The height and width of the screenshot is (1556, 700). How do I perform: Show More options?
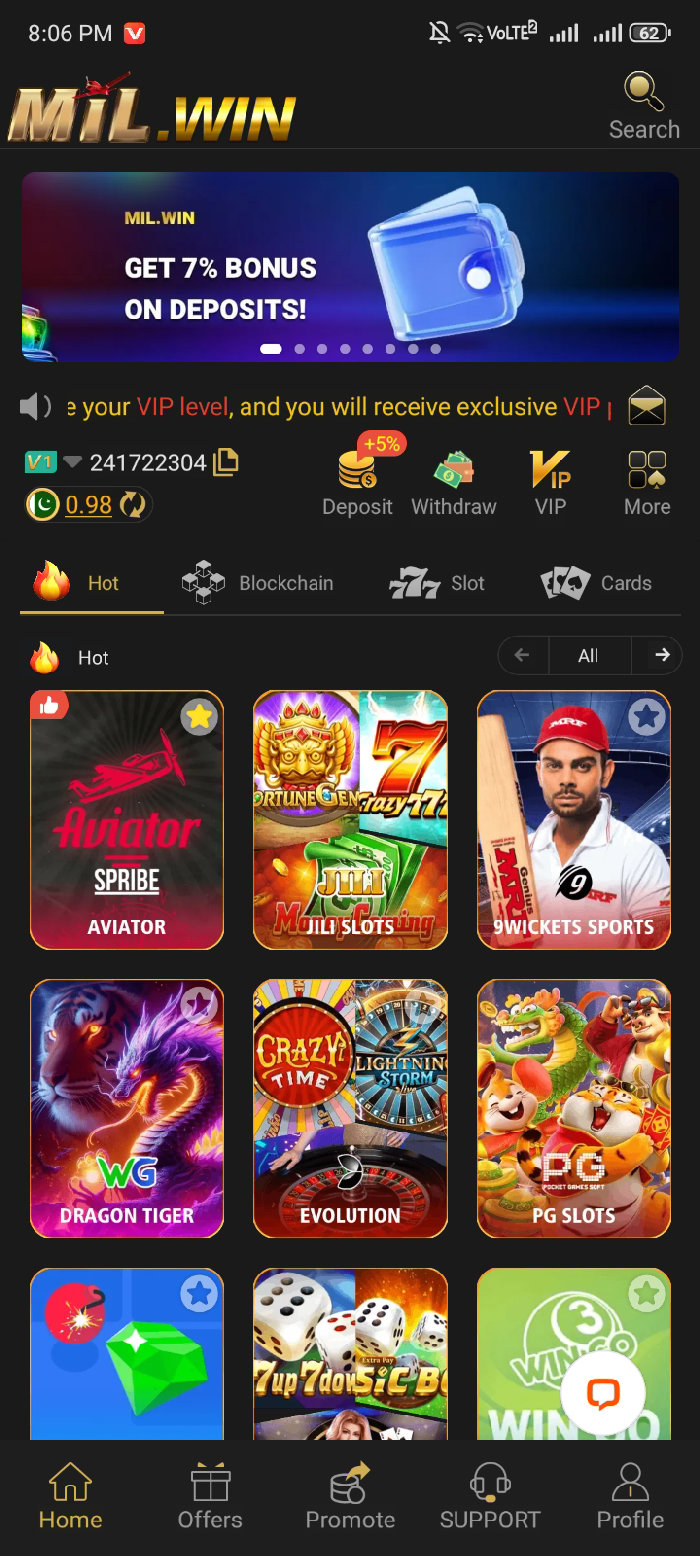(647, 484)
